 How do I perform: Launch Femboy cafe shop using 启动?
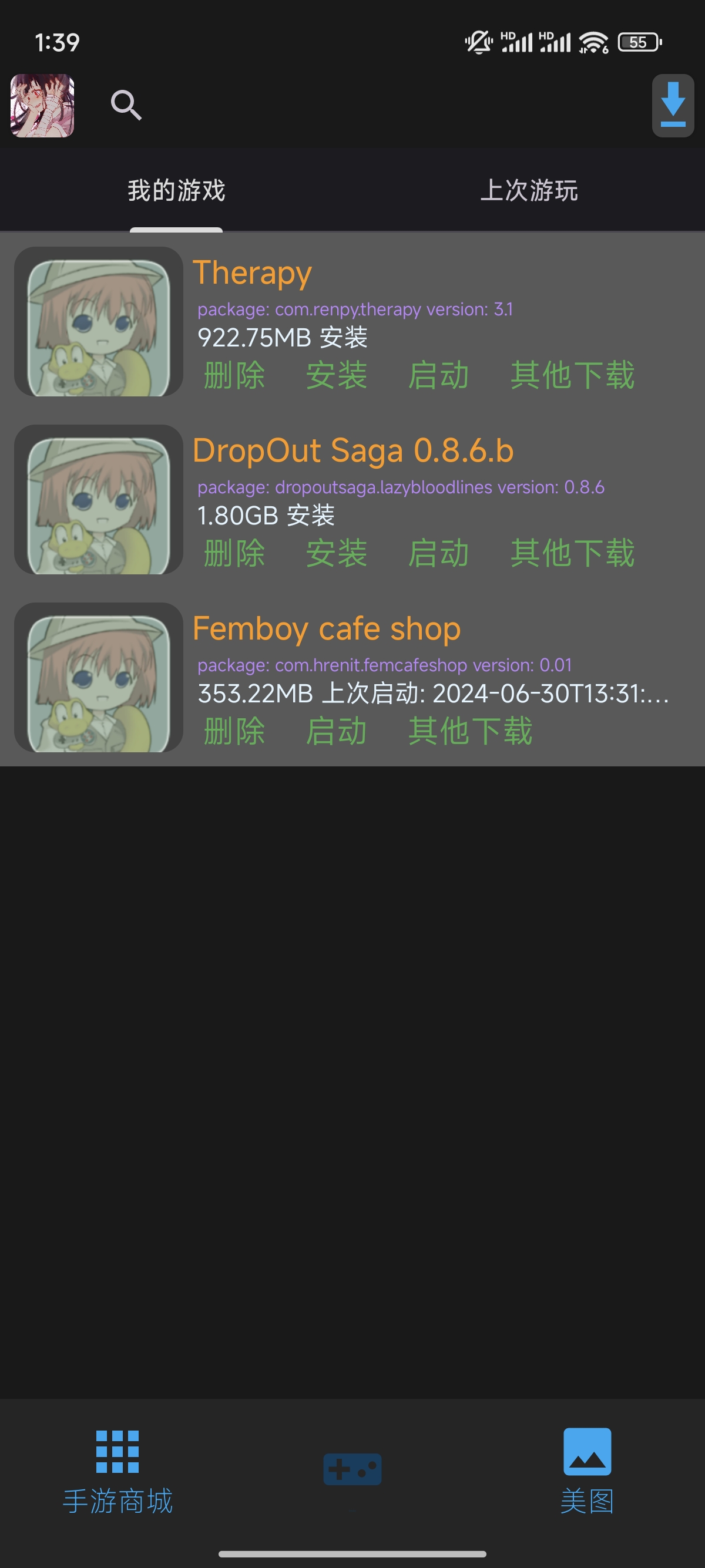[x=336, y=731]
